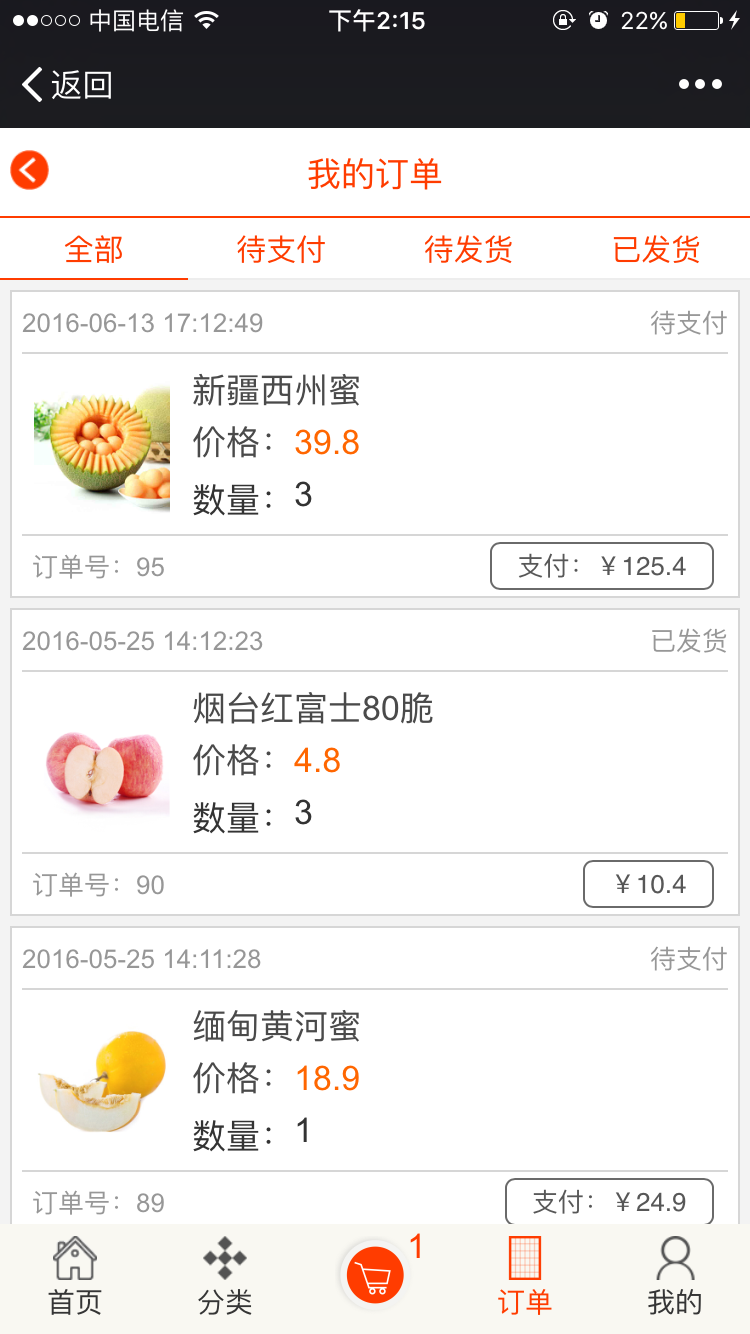Pay ¥125.4 for the 新疆西州蜜 order
The height and width of the screenshot is (1334, 750).
point(602,565)
